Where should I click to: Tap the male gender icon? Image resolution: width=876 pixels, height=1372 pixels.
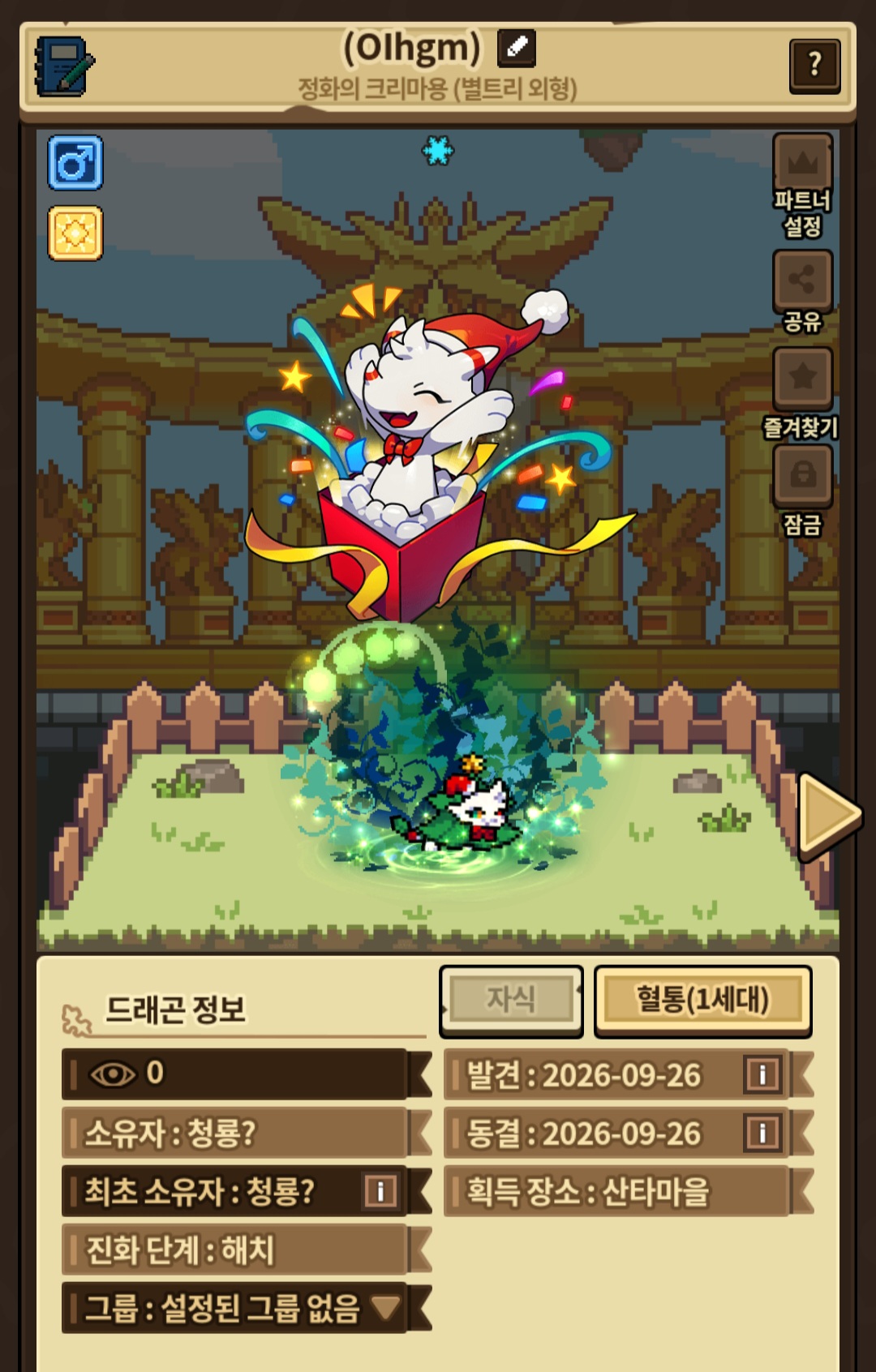75,163
